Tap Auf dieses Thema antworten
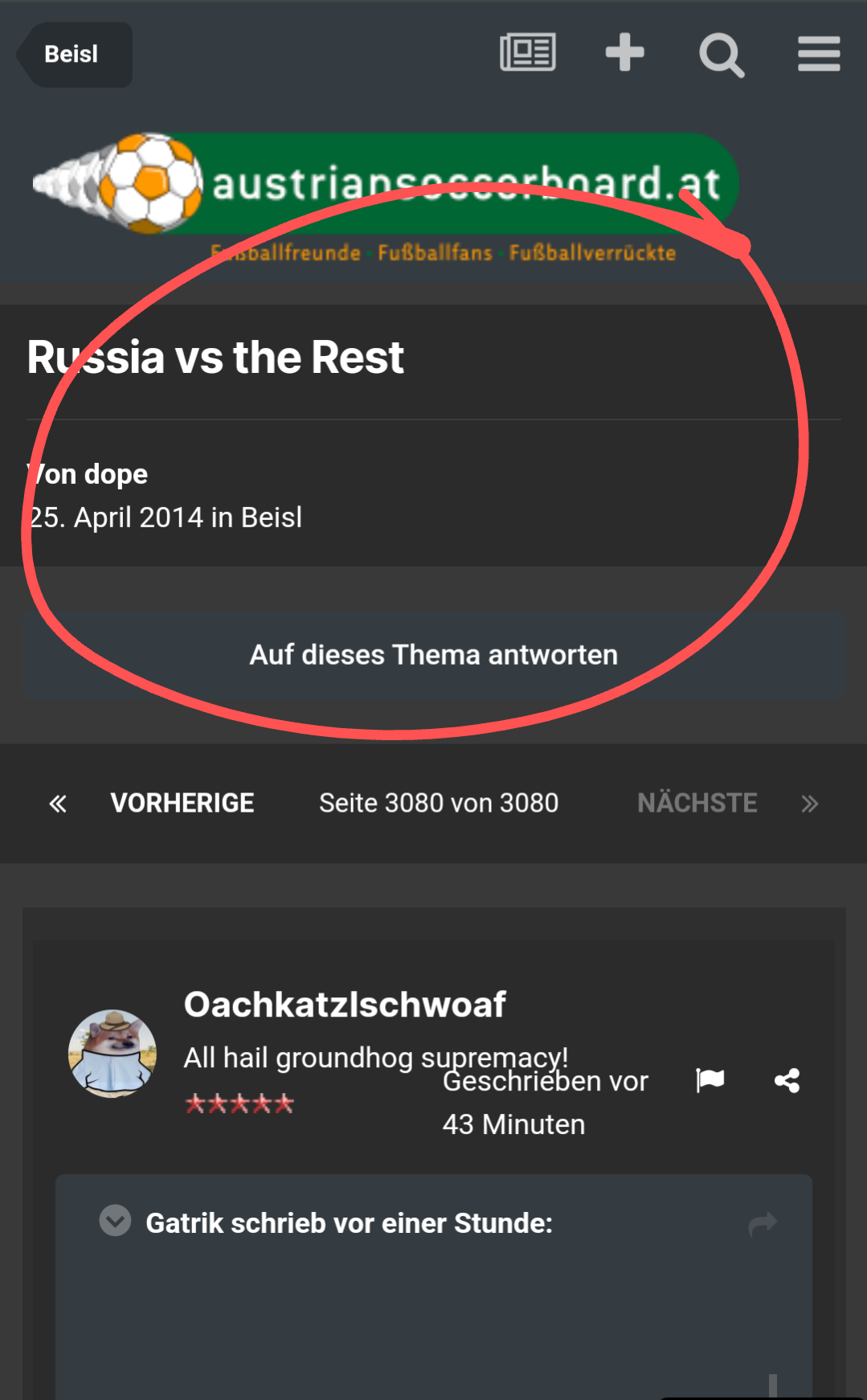The height and width of the screenshot is (1400, 867). (x=434, y=655)
